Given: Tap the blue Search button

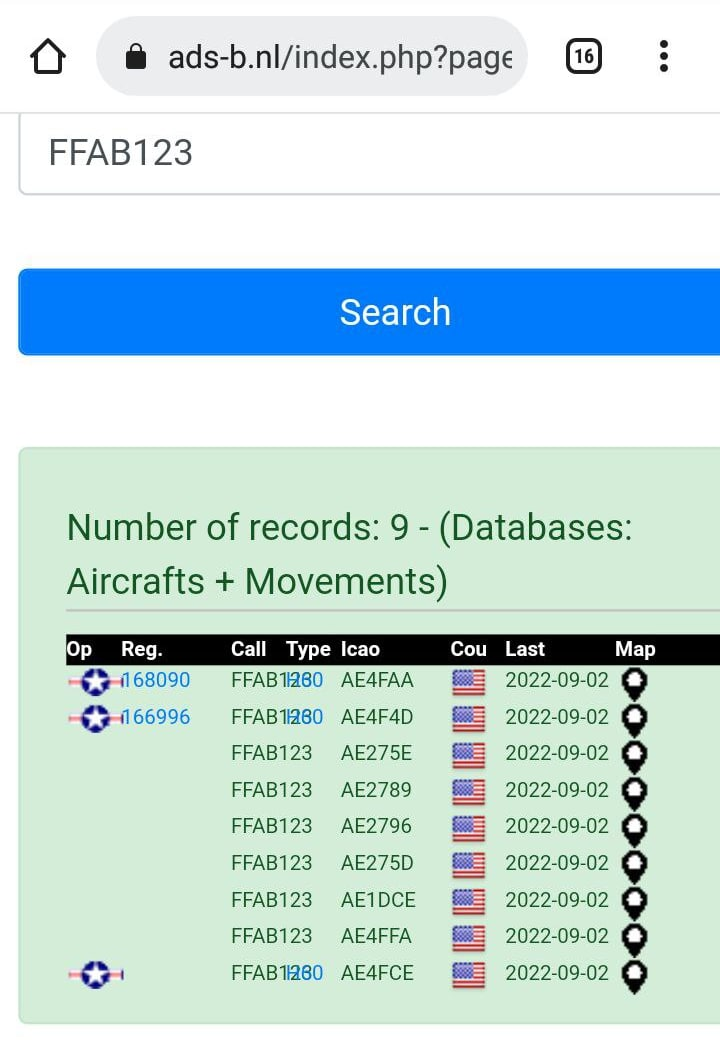Looking at the screenshot, I should click(370, 312).
